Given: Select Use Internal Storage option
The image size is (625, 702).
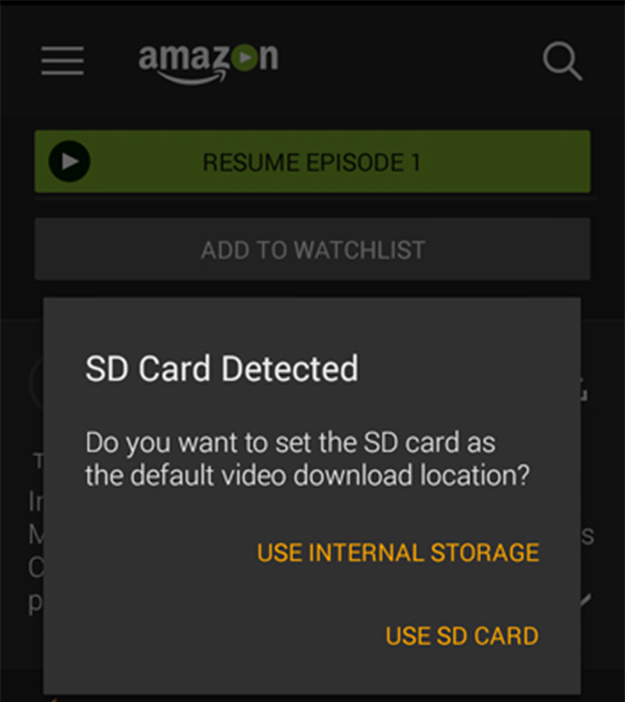Looking at the screenshot, I should [398, 552].
